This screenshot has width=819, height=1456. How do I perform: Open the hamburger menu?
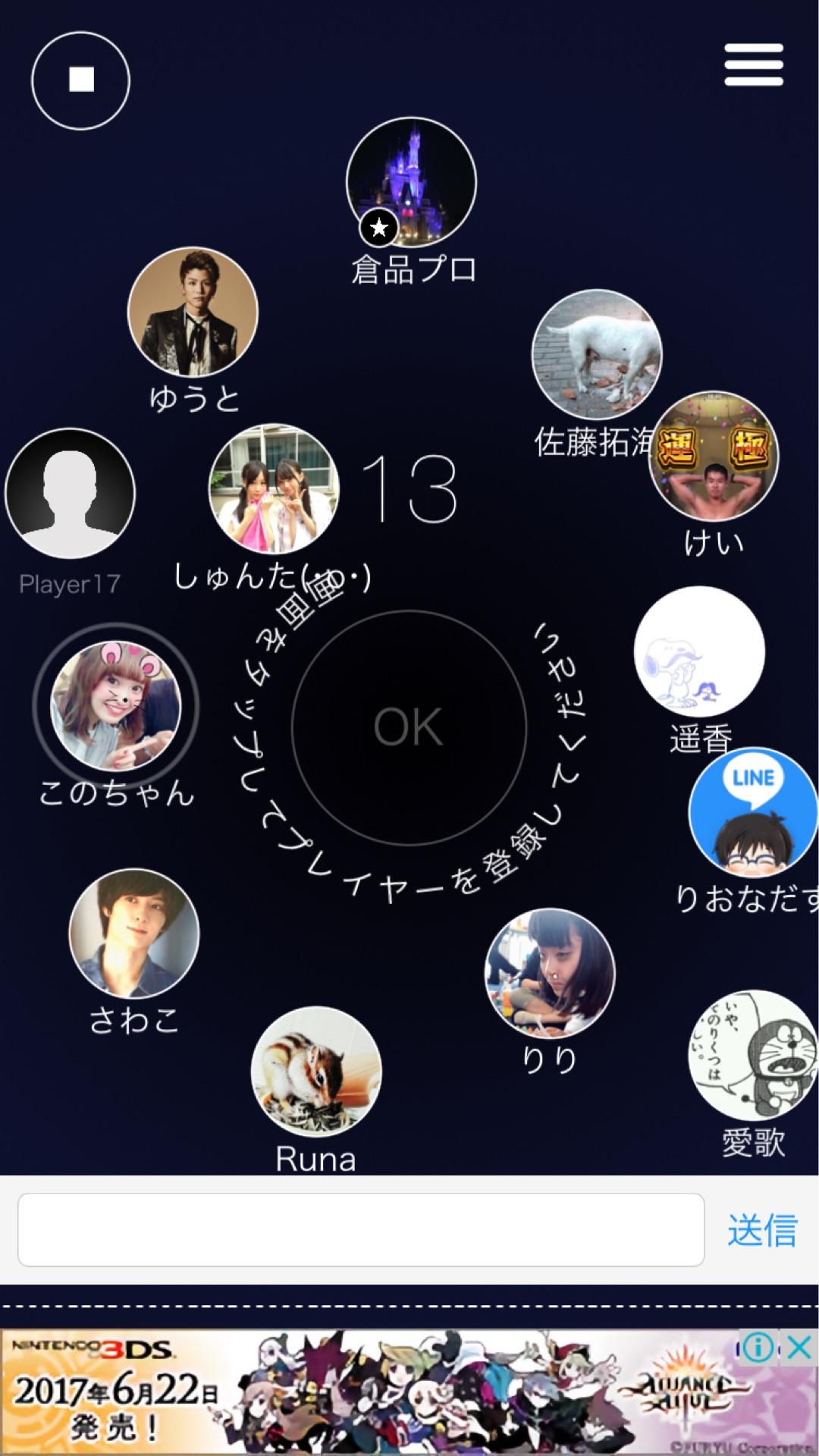[x=753, y=65]
